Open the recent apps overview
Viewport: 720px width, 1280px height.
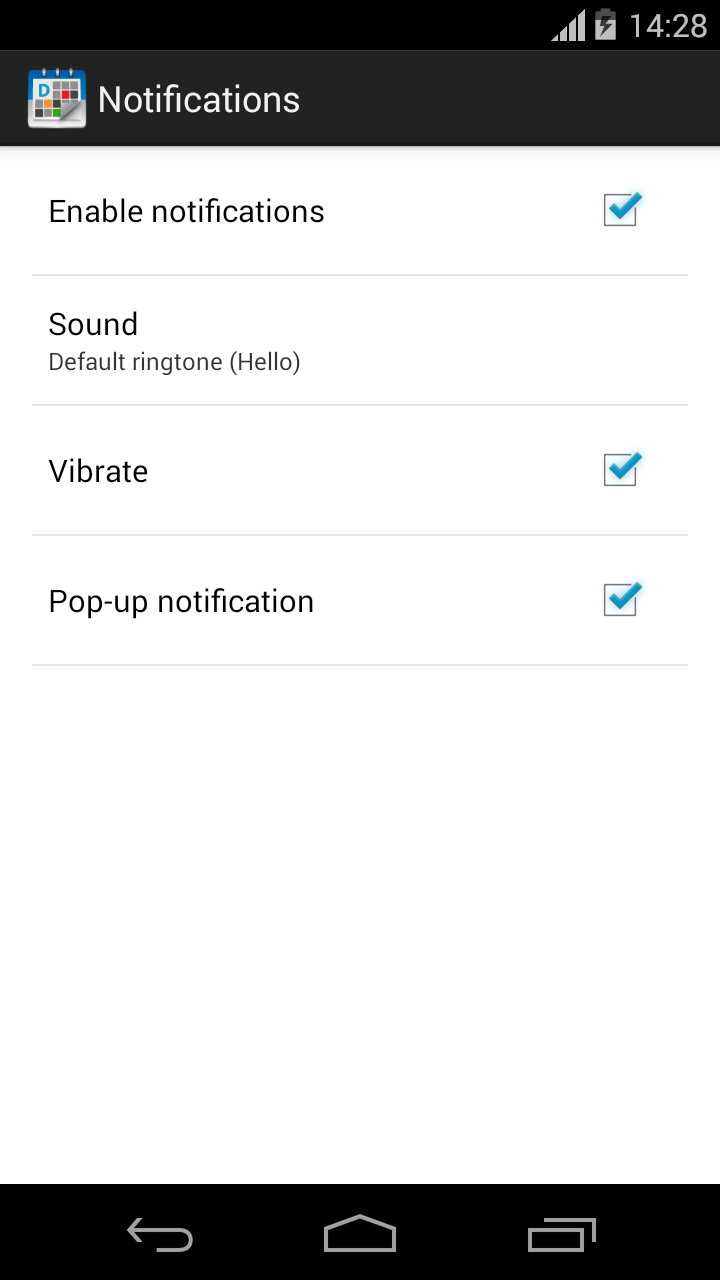pyautogui.click(x=561, y=1236)
